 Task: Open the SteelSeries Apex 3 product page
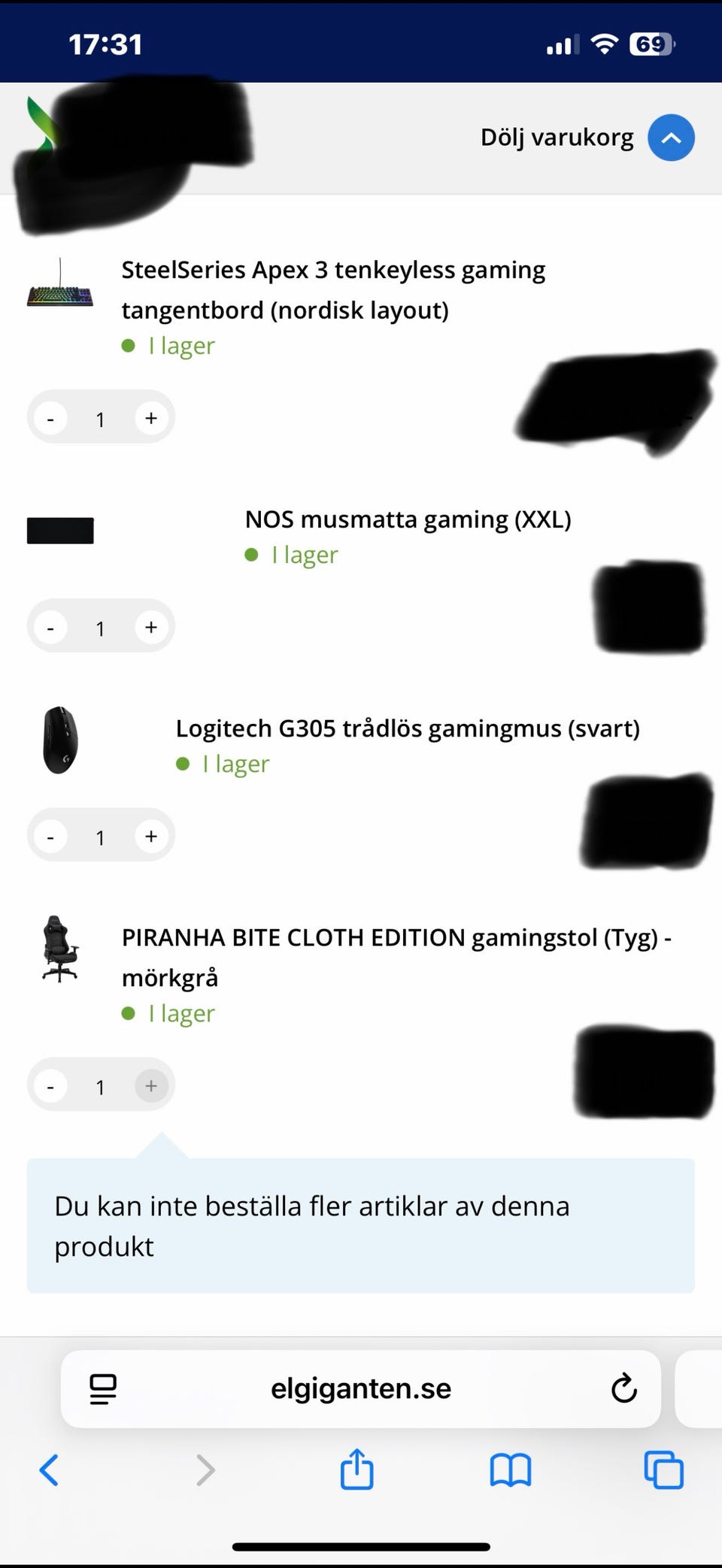tap(333, 289)
